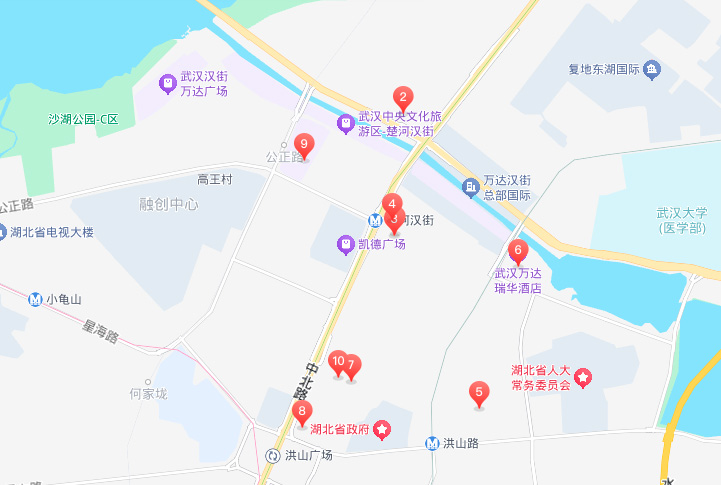
Task: Open marker 8 near 湖北省政府
Action: click(x=302, y=411)
